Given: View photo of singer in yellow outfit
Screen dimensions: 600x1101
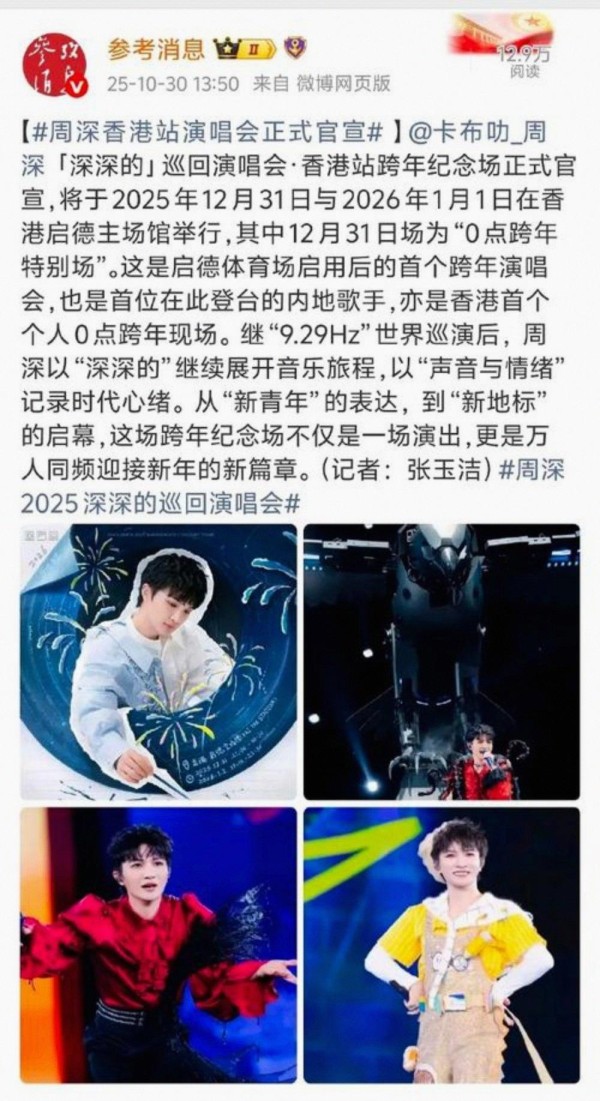Looking at the screenshot, I should [x=441, y=945].
